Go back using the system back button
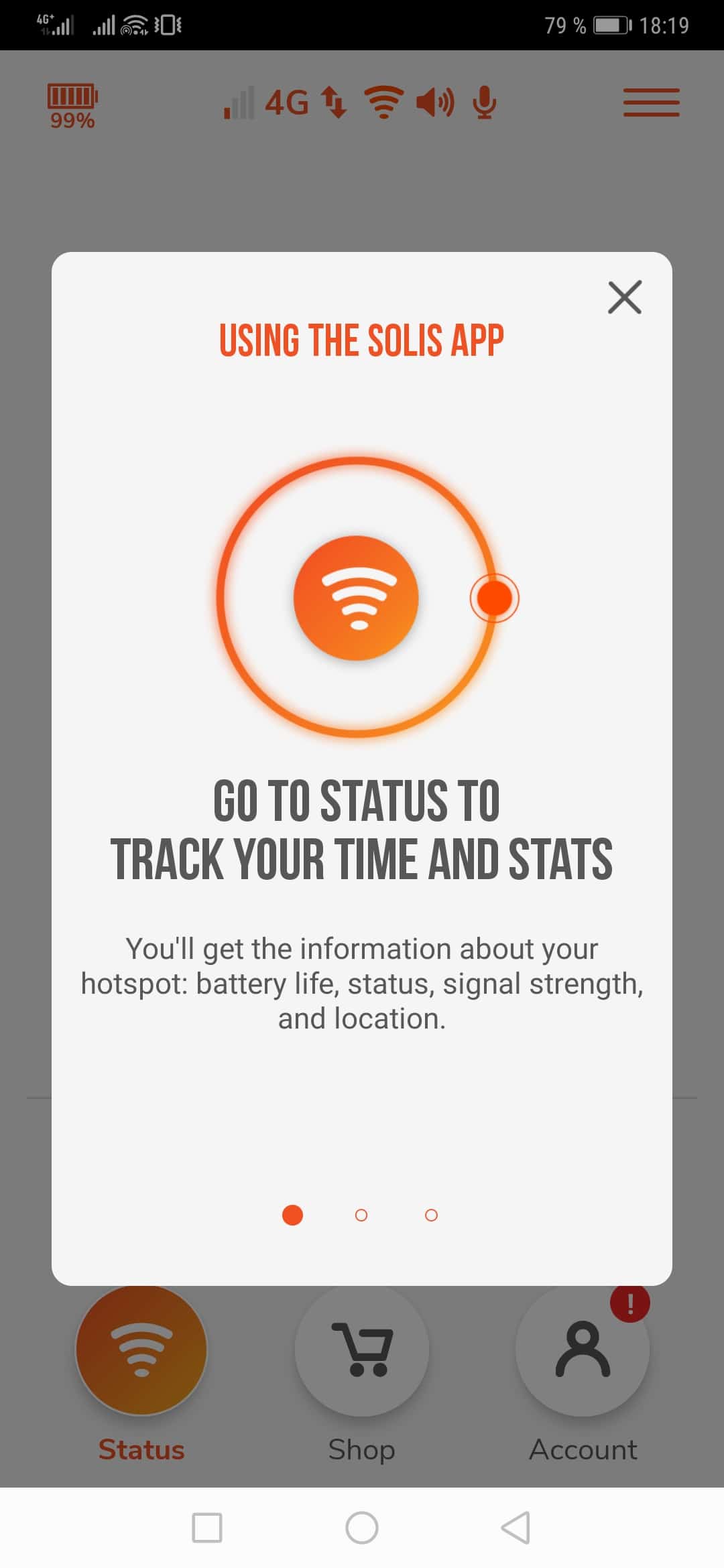 click(516, 1528)
